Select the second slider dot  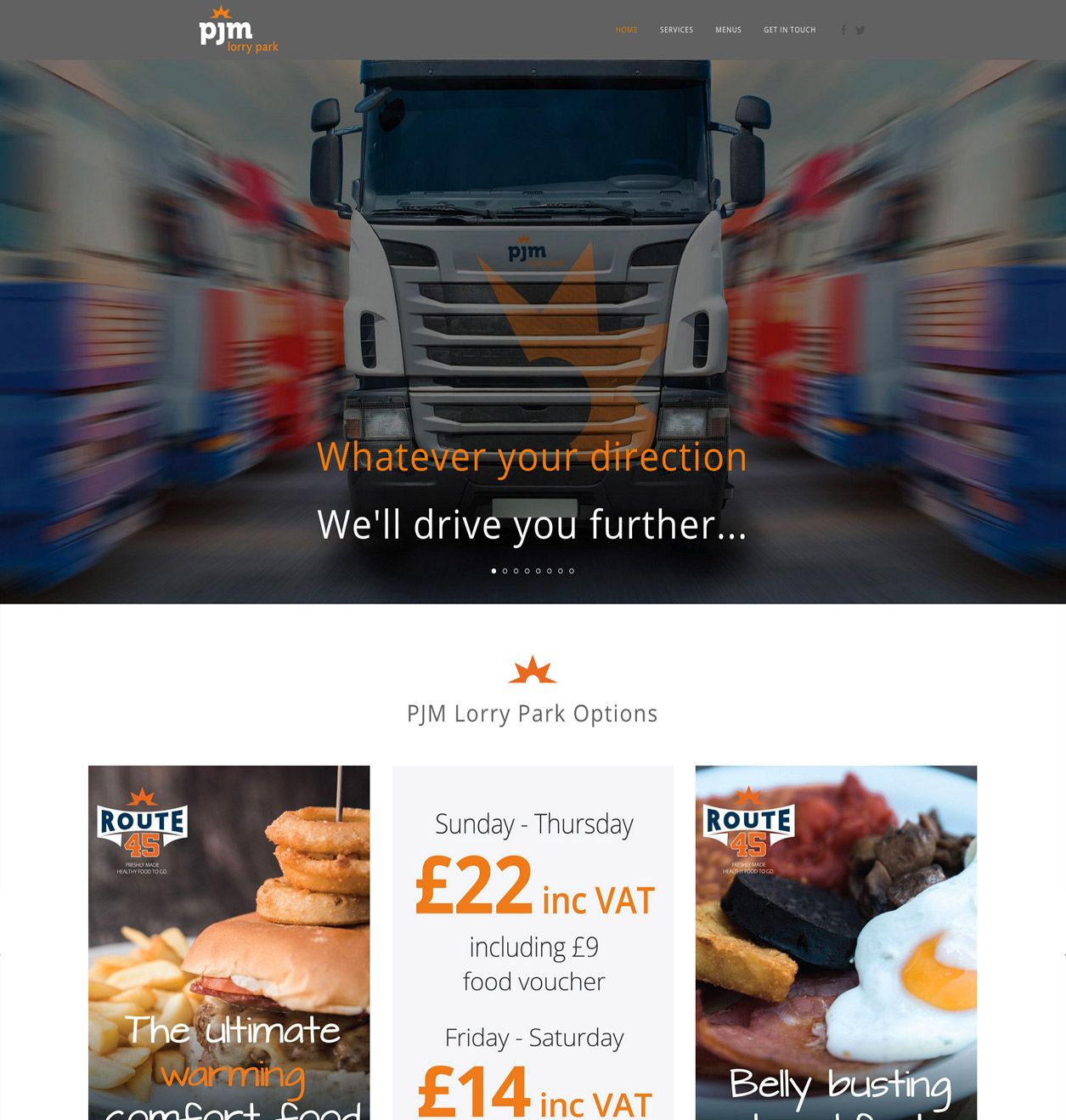pos(505,571)
